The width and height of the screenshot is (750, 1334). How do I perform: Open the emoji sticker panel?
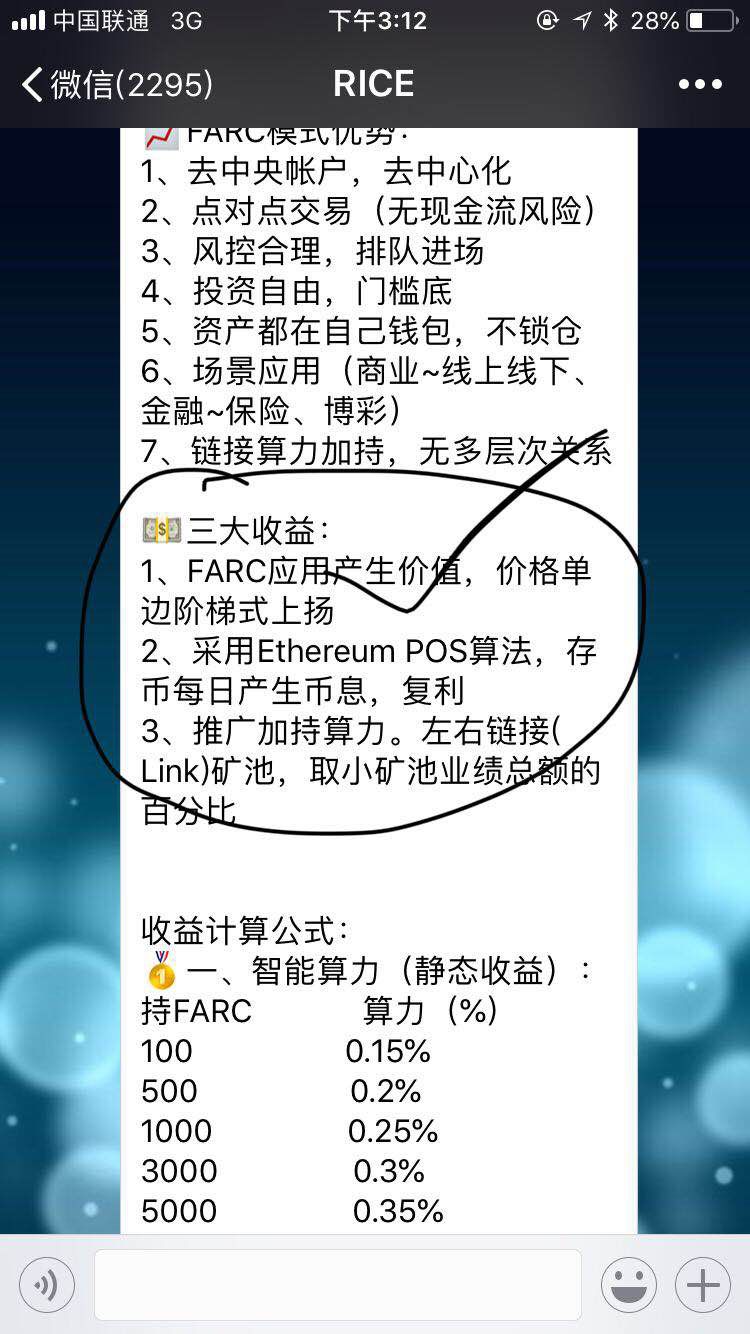point(629,1285)
